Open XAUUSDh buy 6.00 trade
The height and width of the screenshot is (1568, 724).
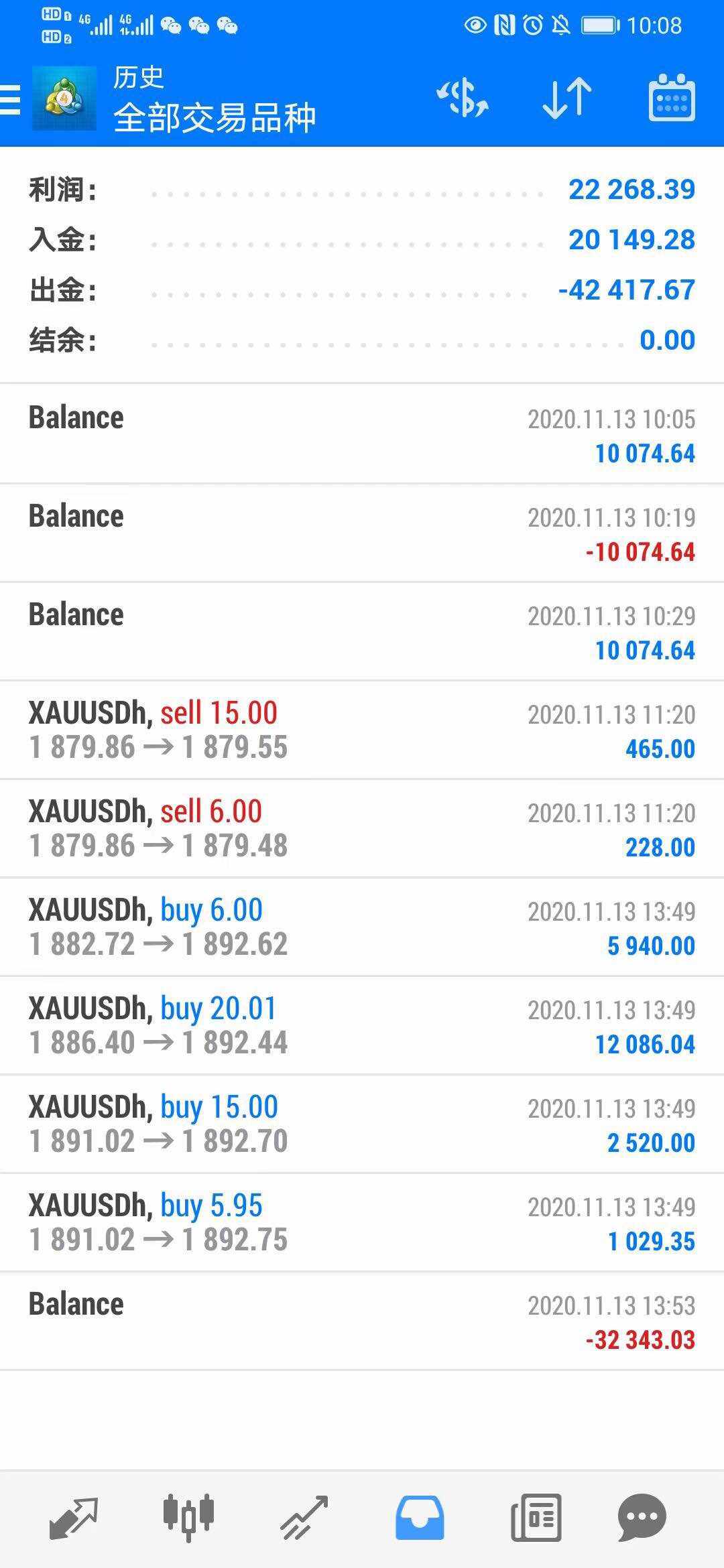tap(362, 927)
